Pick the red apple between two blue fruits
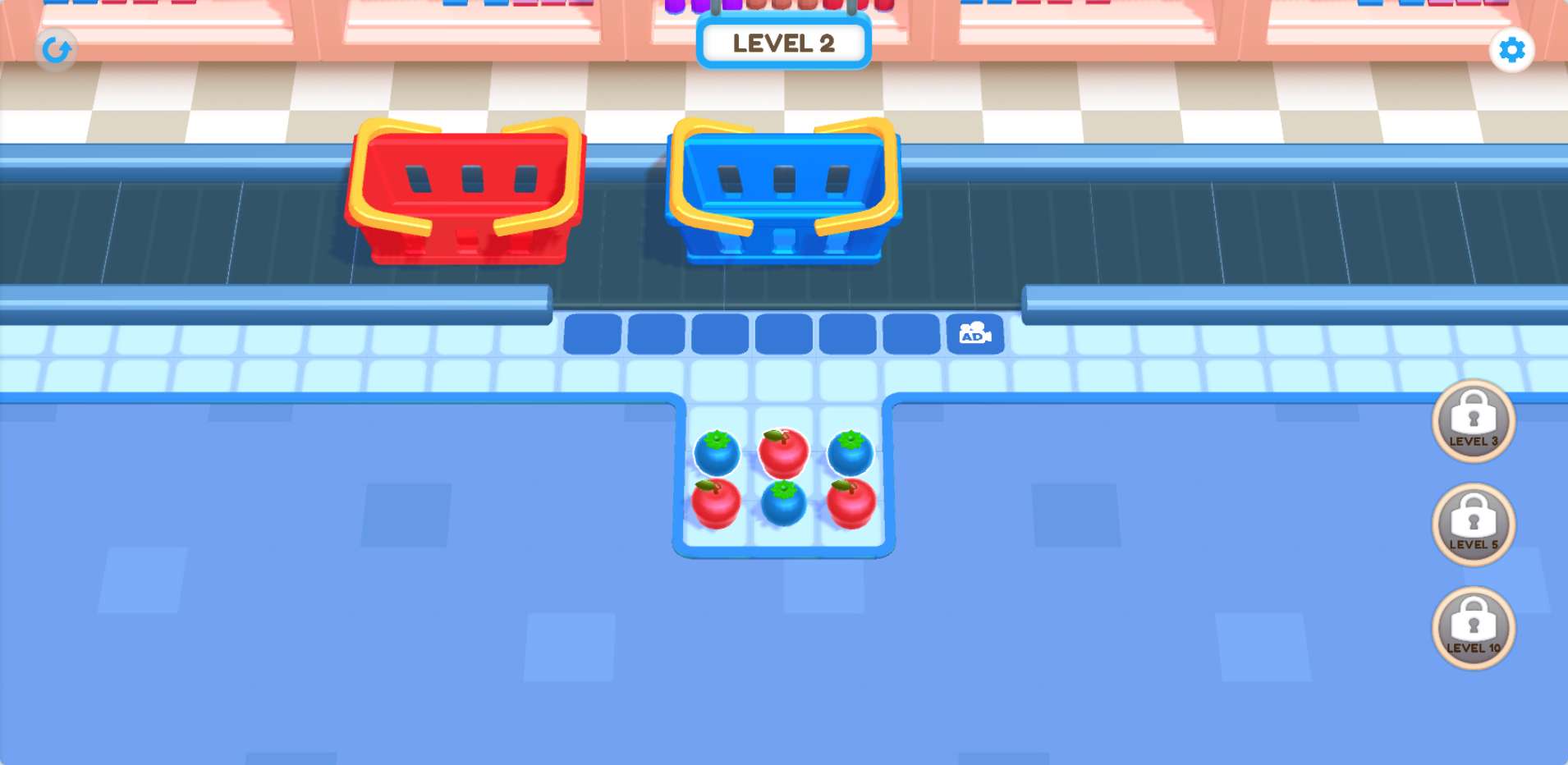 click(783, 451)
